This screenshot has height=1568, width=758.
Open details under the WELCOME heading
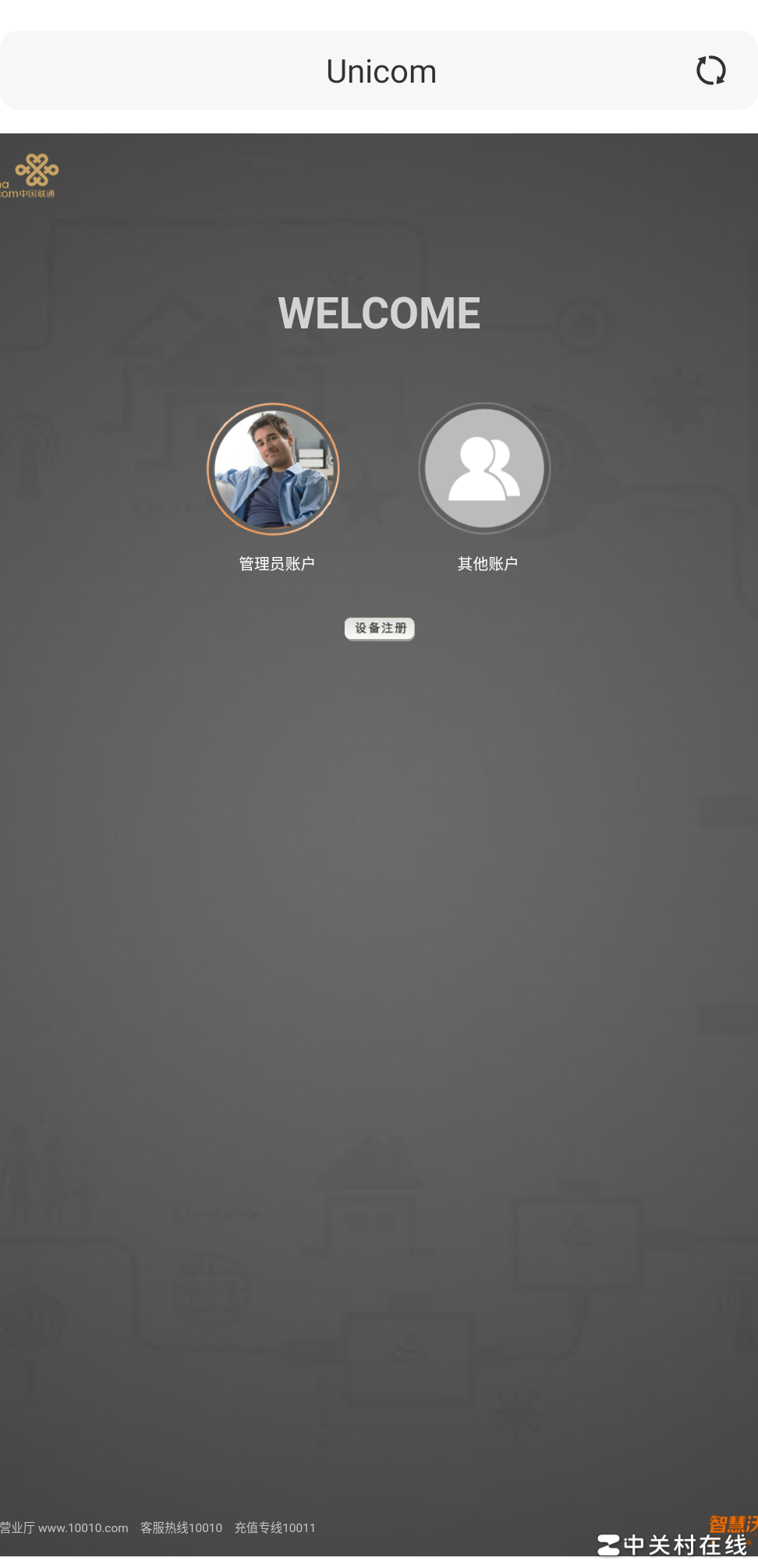[379, 314]
